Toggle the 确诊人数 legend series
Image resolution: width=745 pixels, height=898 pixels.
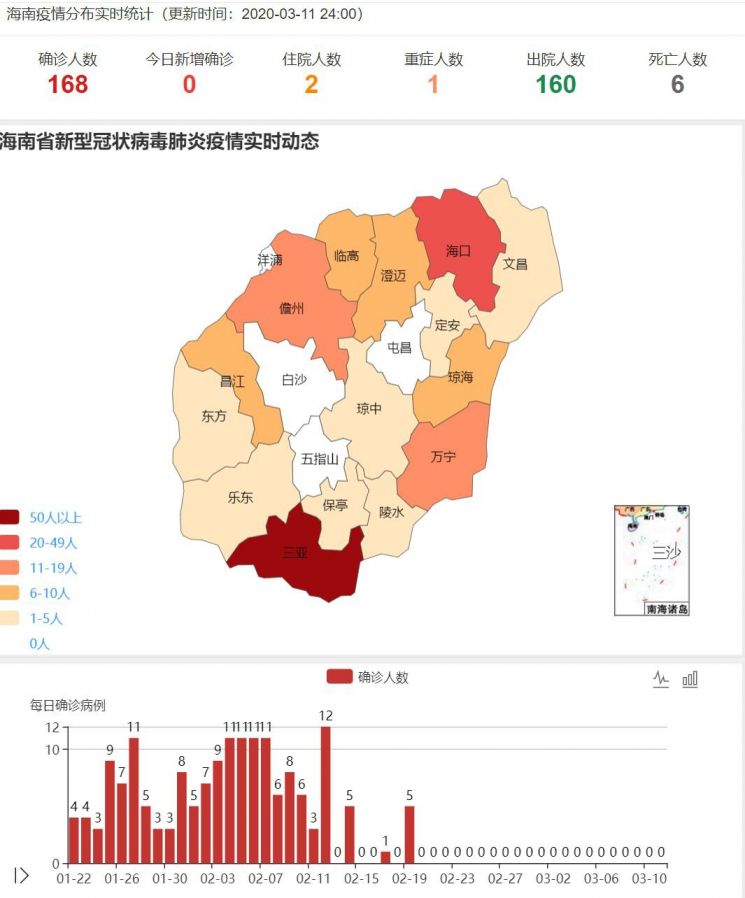[368, 677]
